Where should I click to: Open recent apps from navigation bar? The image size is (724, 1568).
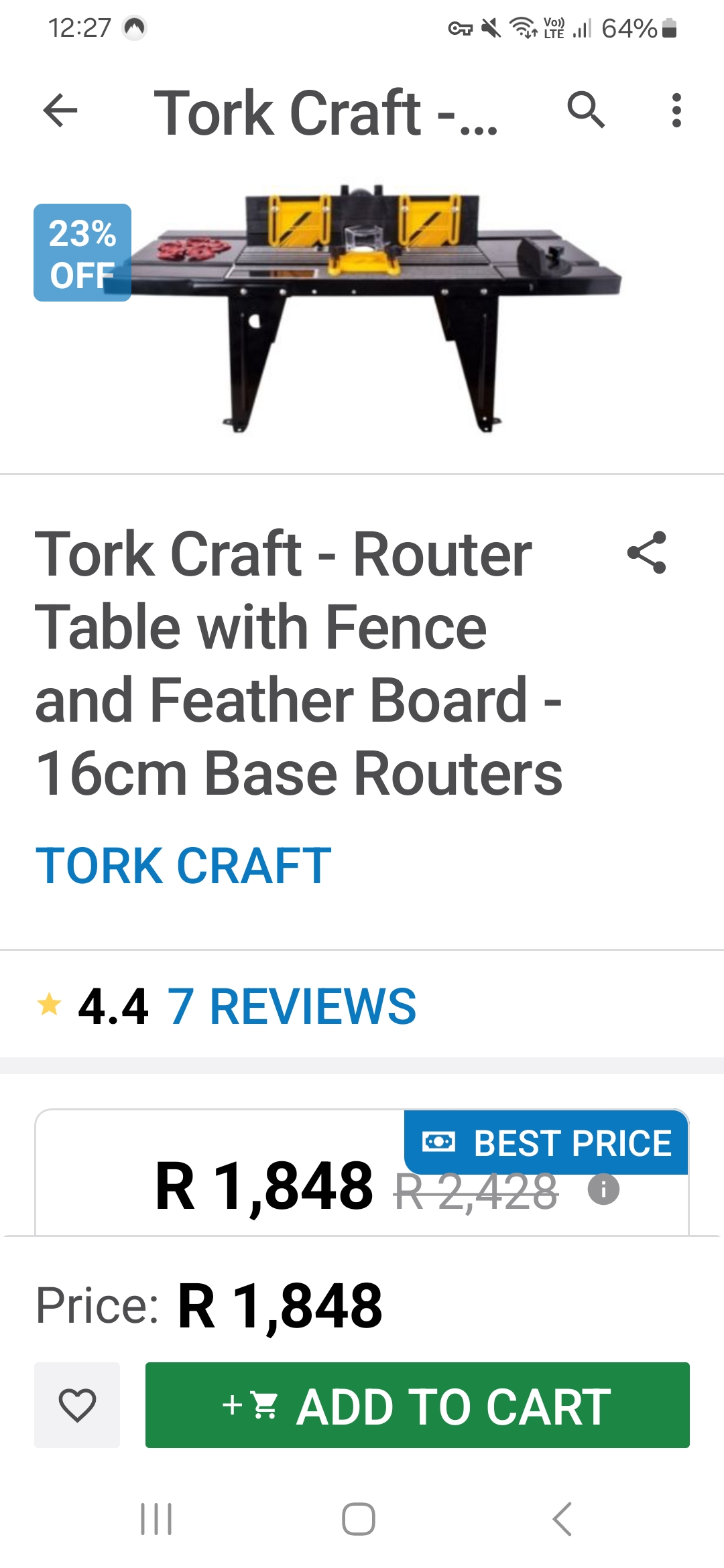pos(156,1518)
